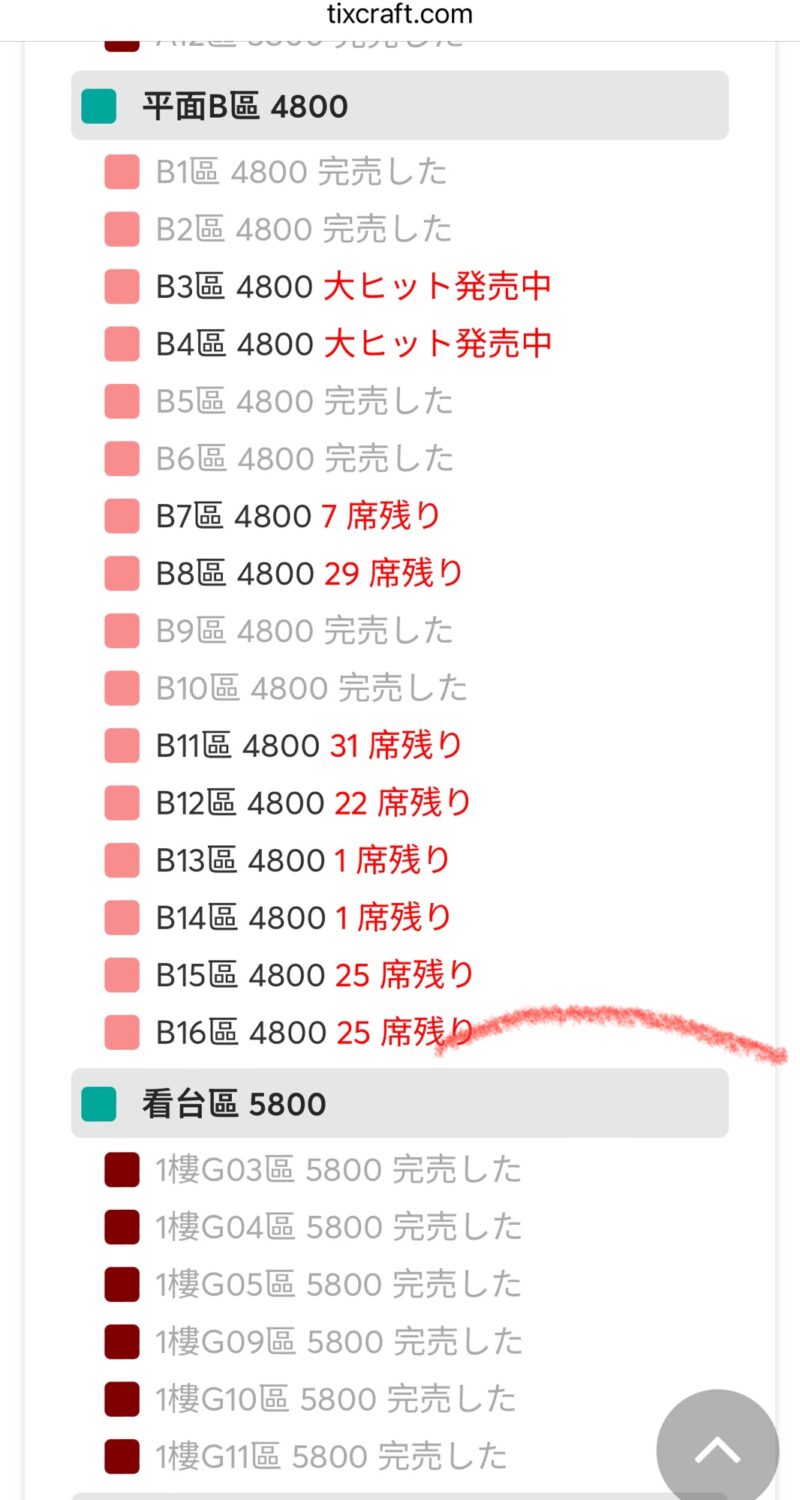The image size is (800, 1500).
Task: Collapse the 平面B區 4800 section header
Action: [399, 106]
